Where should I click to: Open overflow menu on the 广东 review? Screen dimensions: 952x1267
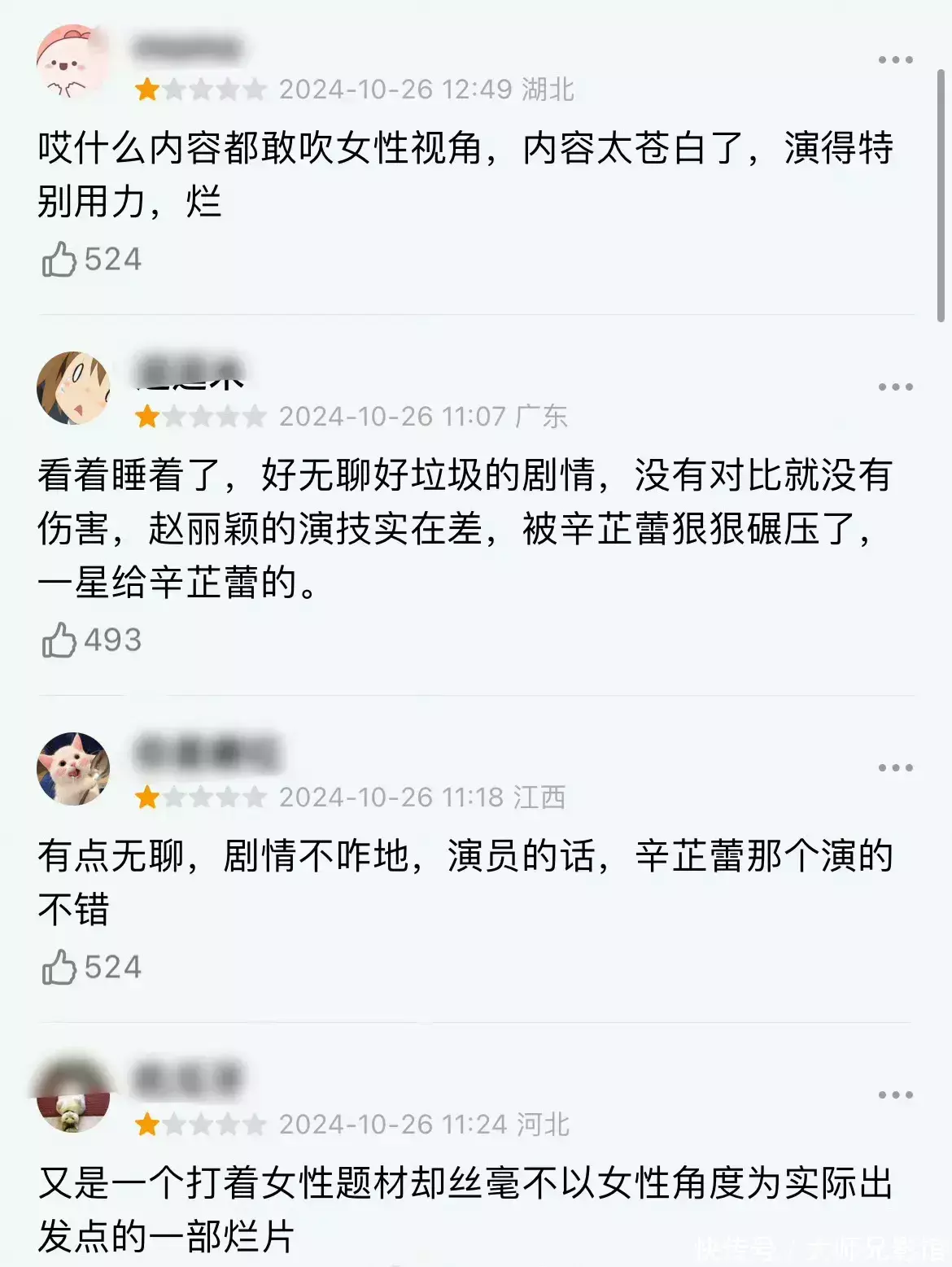[x=895, y=387]
